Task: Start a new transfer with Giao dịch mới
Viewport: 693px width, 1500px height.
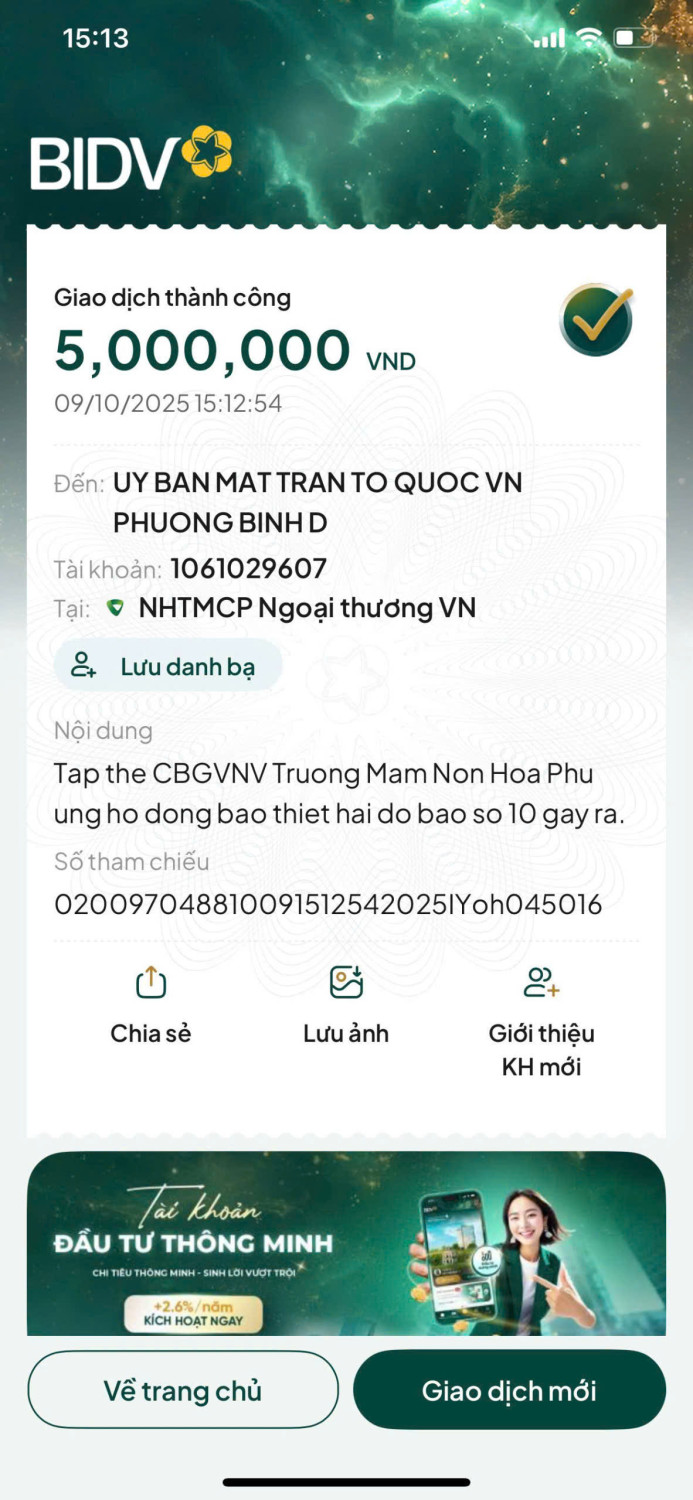Action: pos(509,1390)
